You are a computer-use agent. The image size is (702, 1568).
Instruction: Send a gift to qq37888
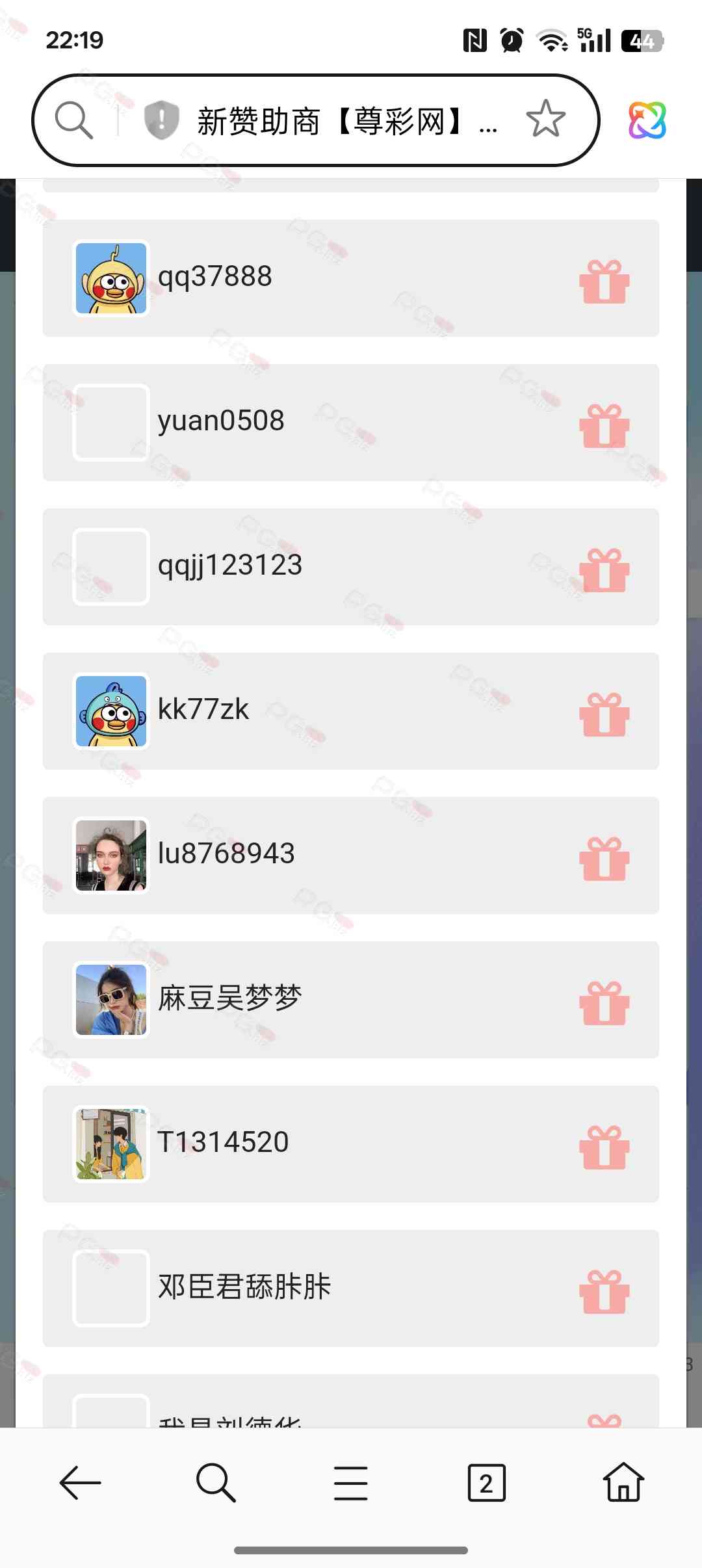[604, 281]
